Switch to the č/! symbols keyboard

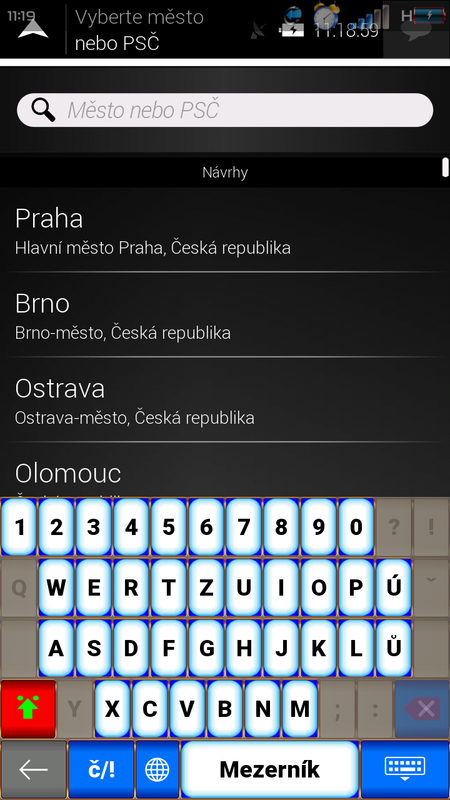click(x=101, y=769)
